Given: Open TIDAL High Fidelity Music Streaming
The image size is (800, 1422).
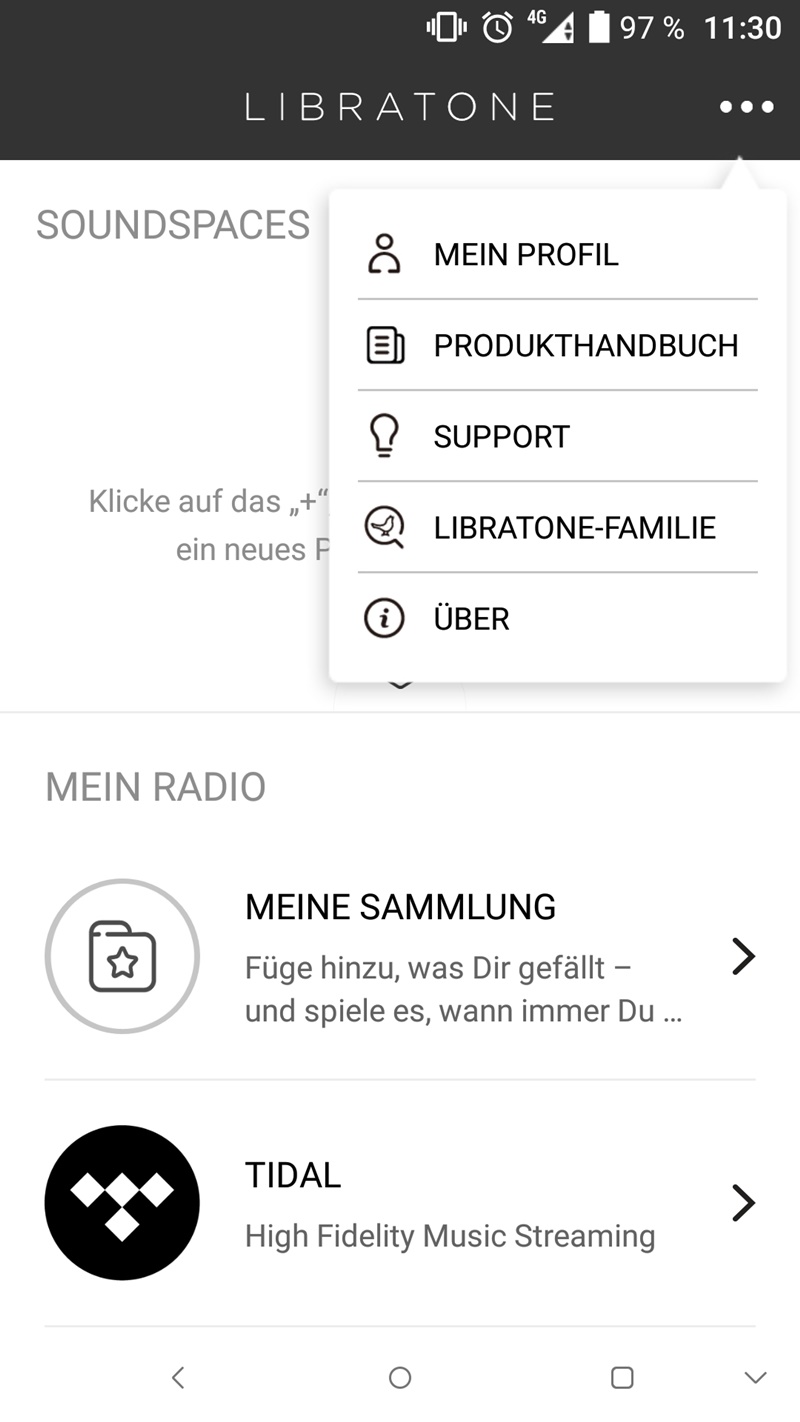Looking at the screenshot, I should click(x=400, y=1203).
